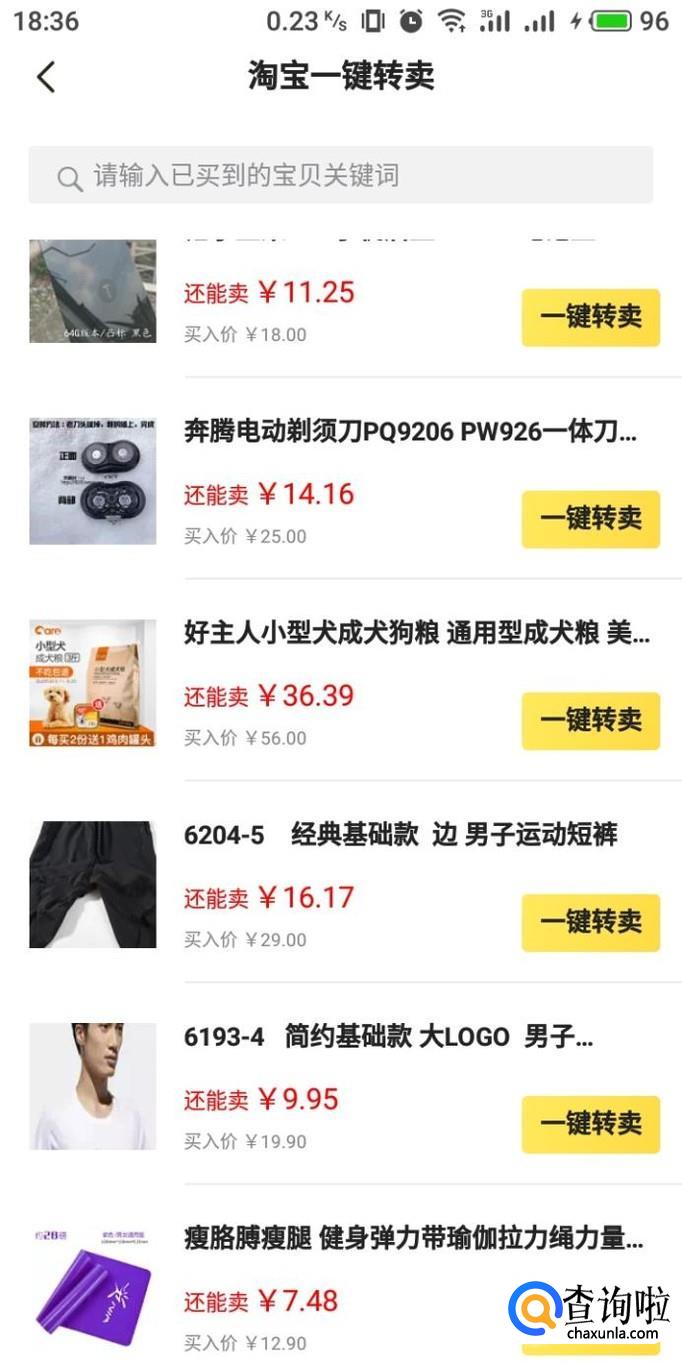
Task: View the 6193-4 简约基础款 大LOGO item
Action: (388, 1037)
